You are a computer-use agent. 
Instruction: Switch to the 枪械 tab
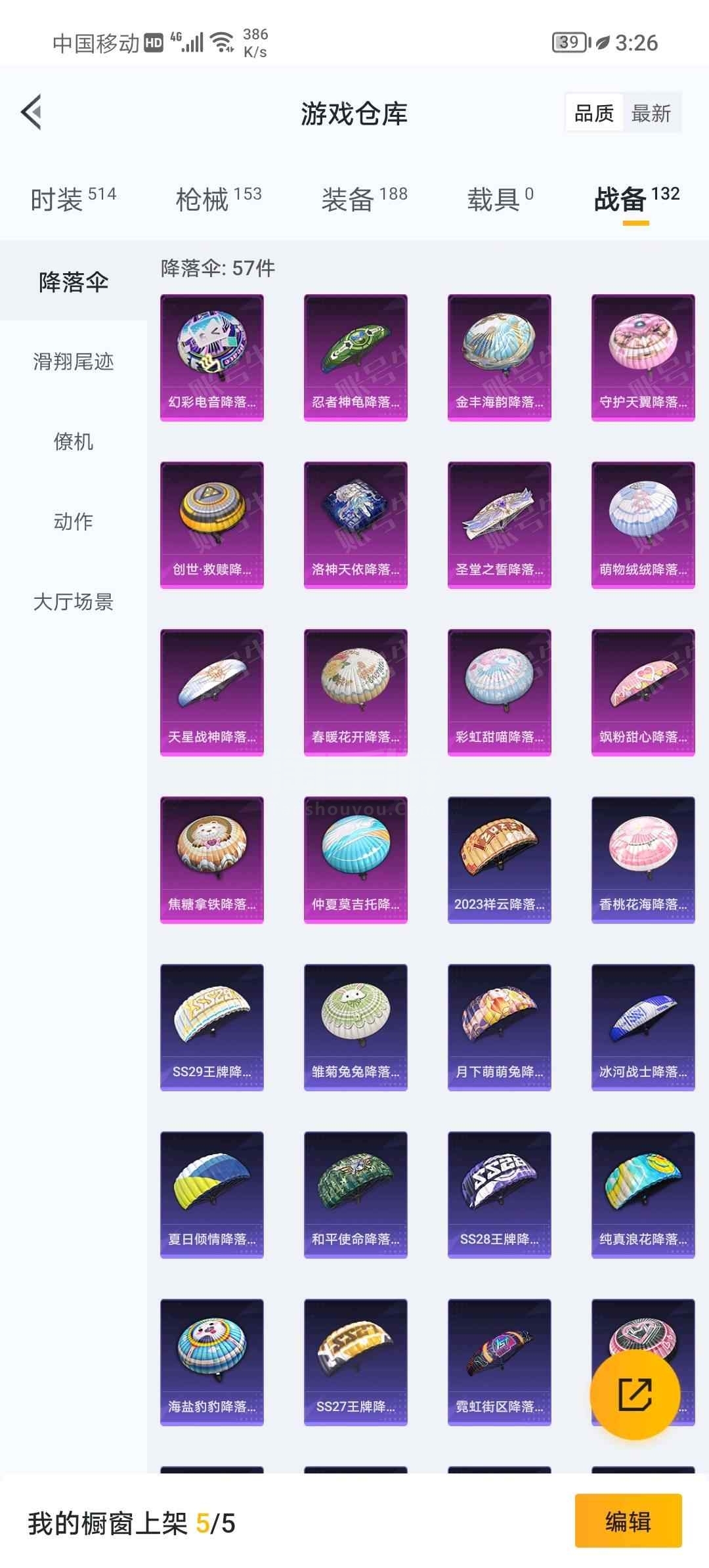click(219, 199)
